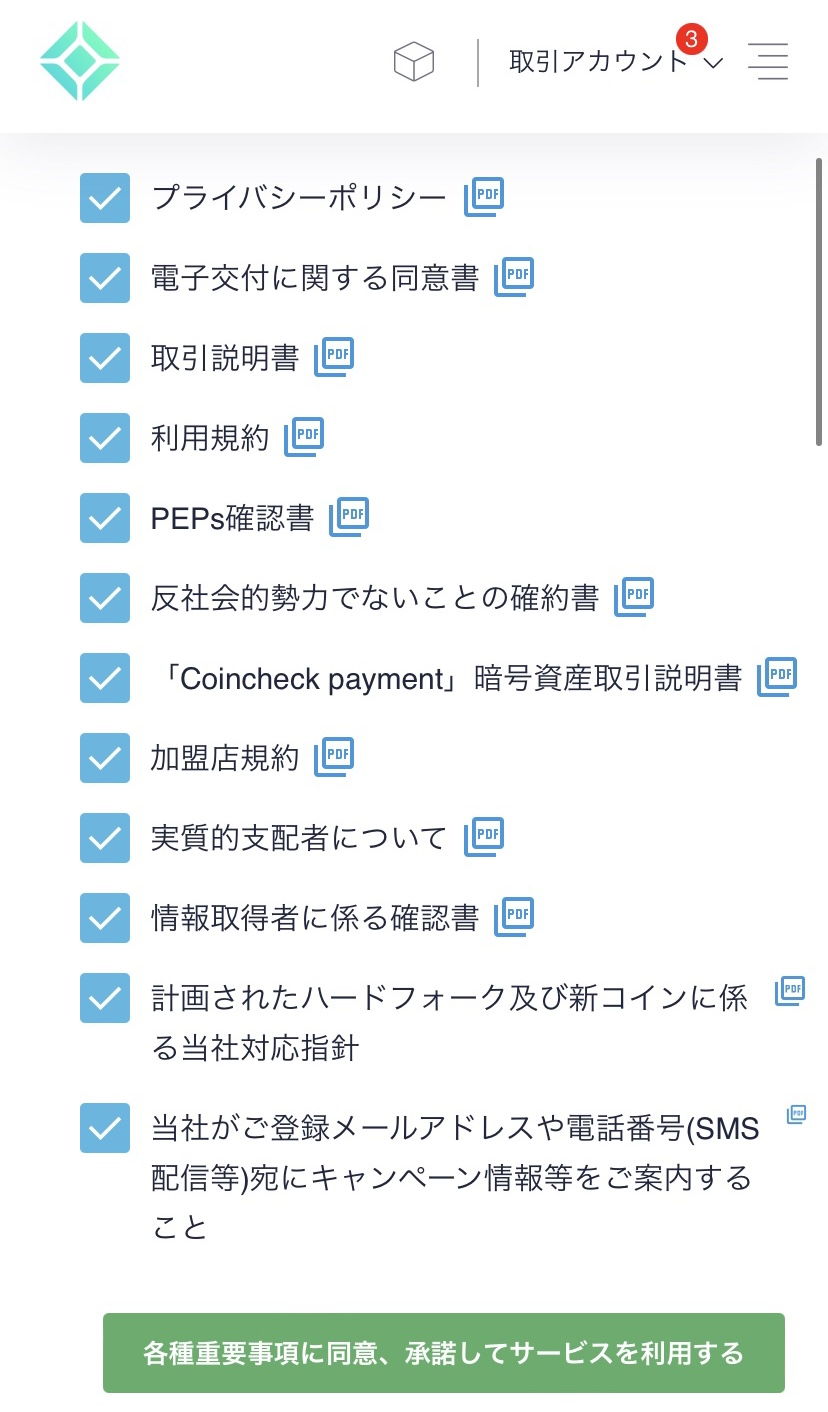
Task: Uncheck the 取引説明書 checkbox
Action: coord(105,358)
